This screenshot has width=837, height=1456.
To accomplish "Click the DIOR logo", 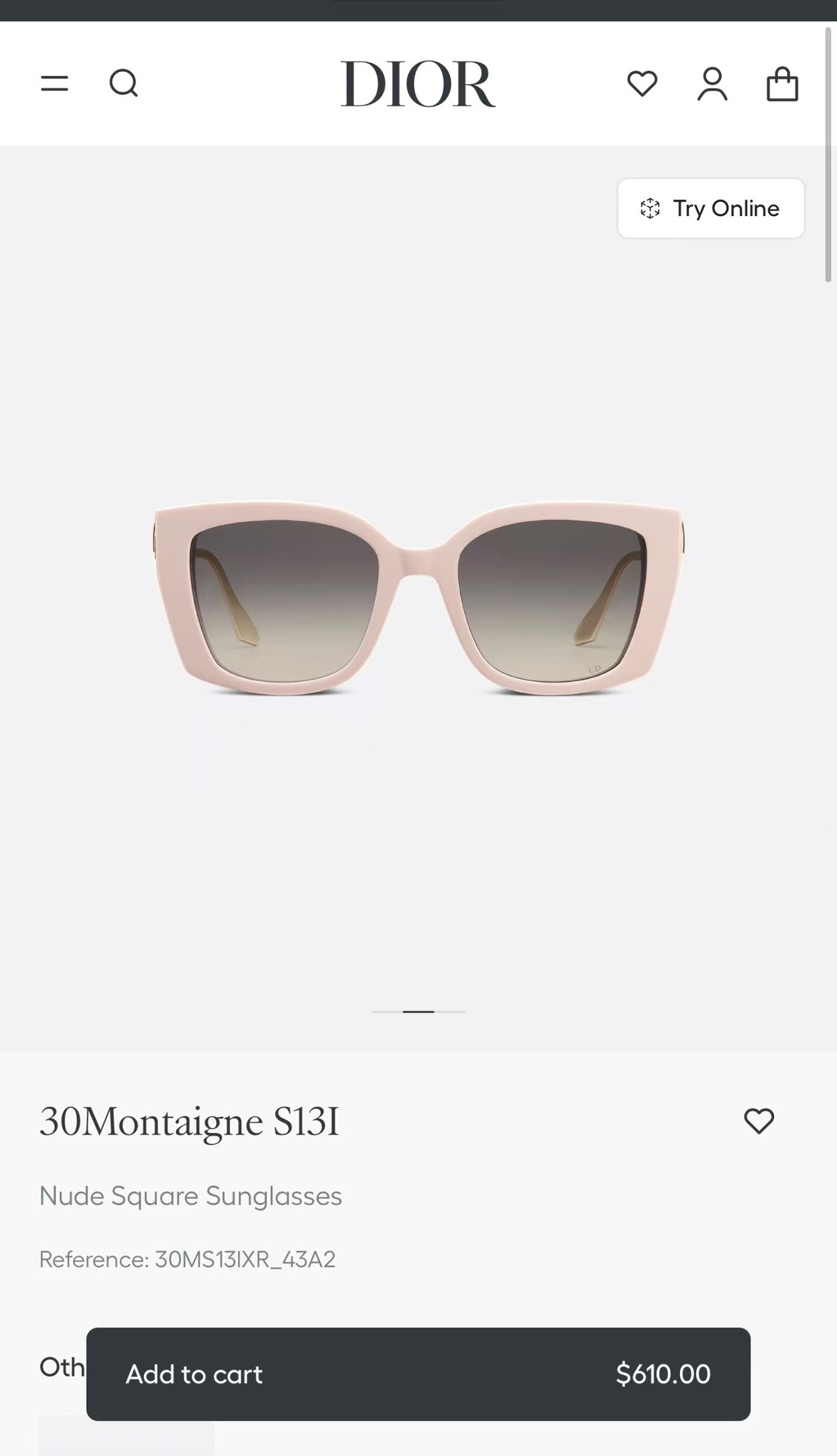I will [x=418, y=83].
